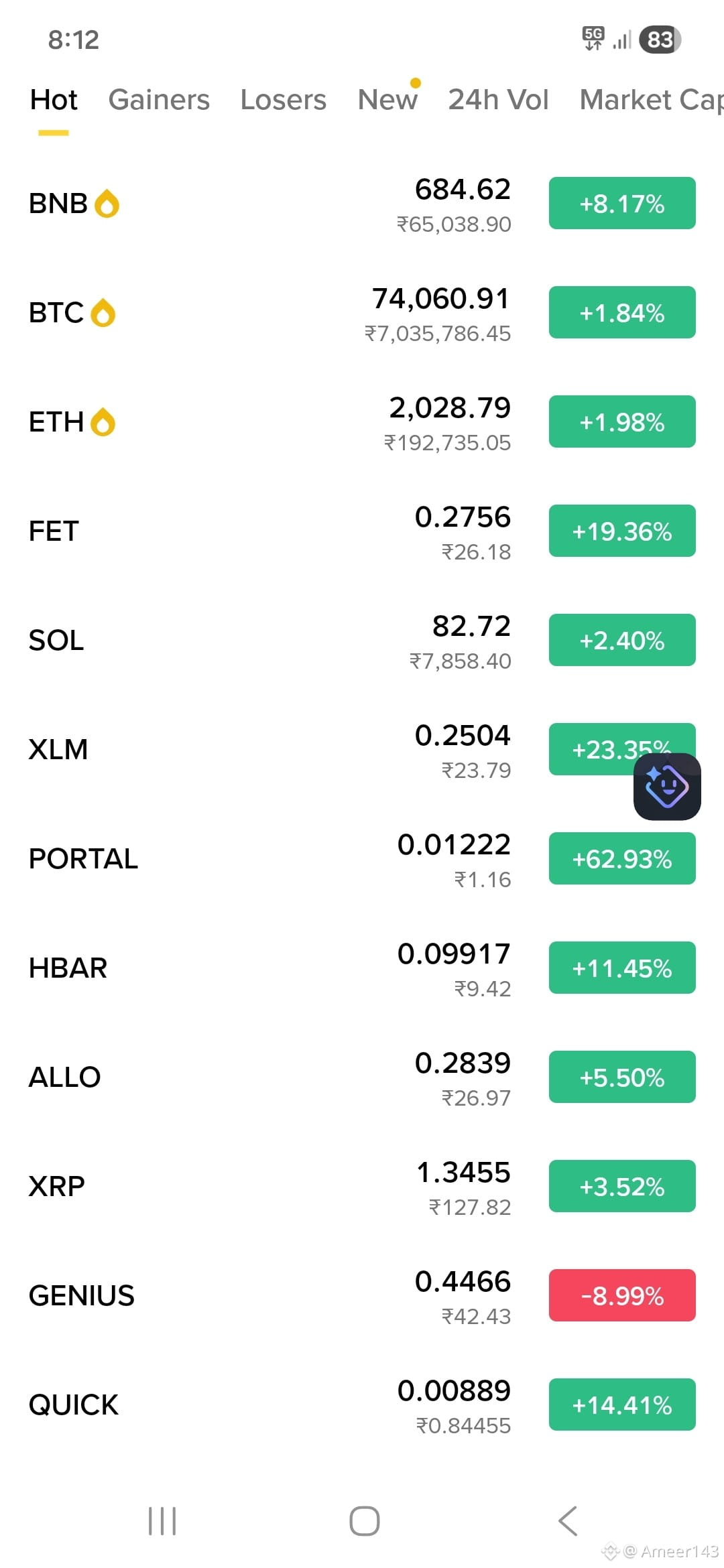
Task: Open the floating AI assistant icon
Action: [x=667, y=787]
